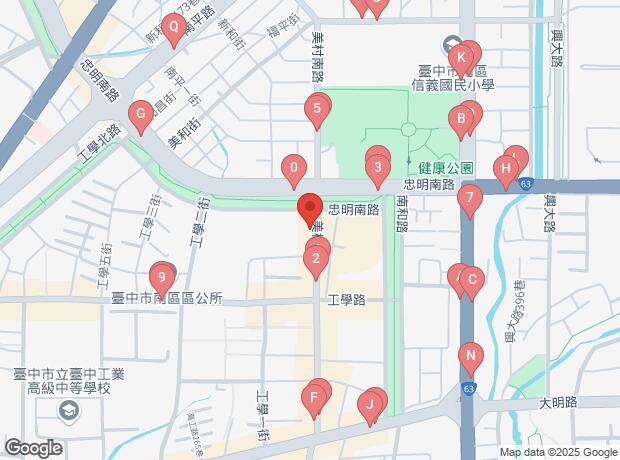Viewport: 620px width, 460px height.
Task: Tap map marker F
Action: pyautogui.click(x=314, y=399)
